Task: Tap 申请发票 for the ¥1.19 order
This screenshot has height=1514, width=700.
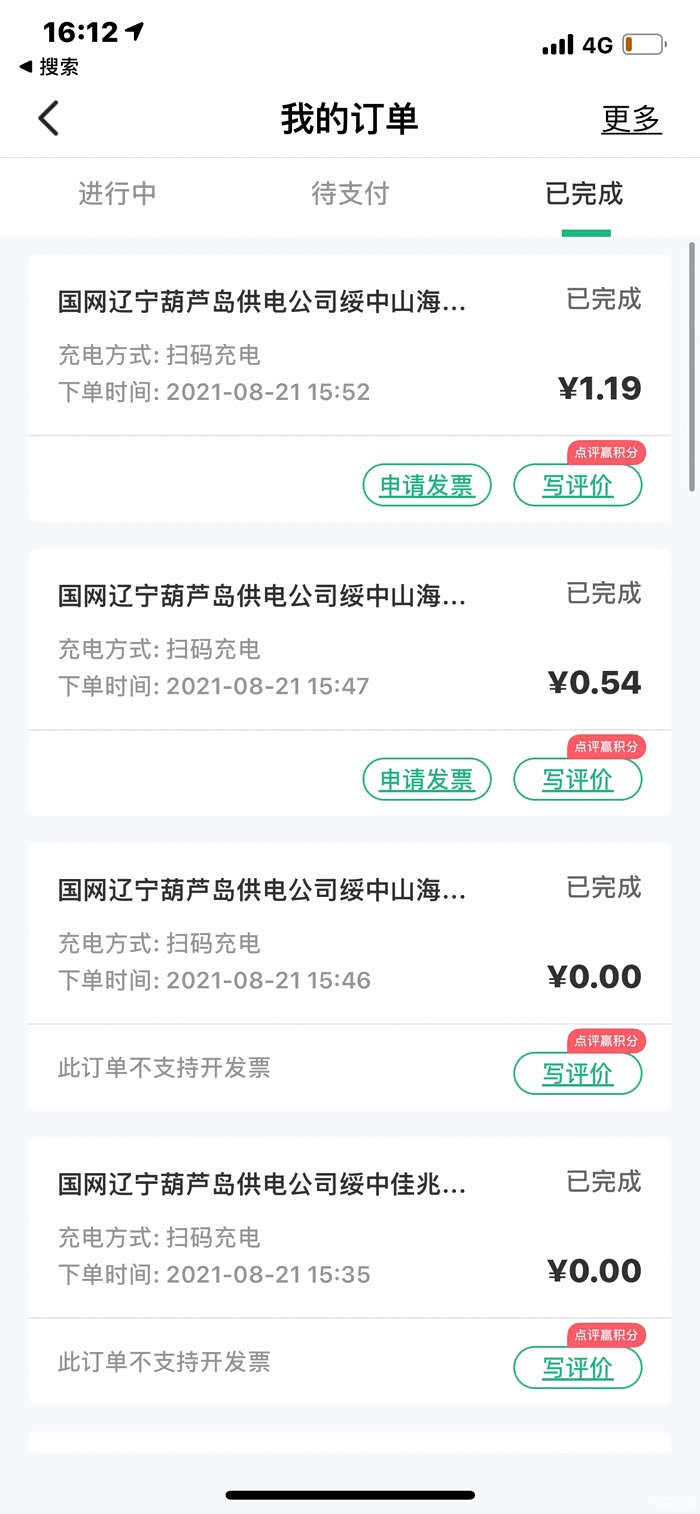Action: click(427, 486)
